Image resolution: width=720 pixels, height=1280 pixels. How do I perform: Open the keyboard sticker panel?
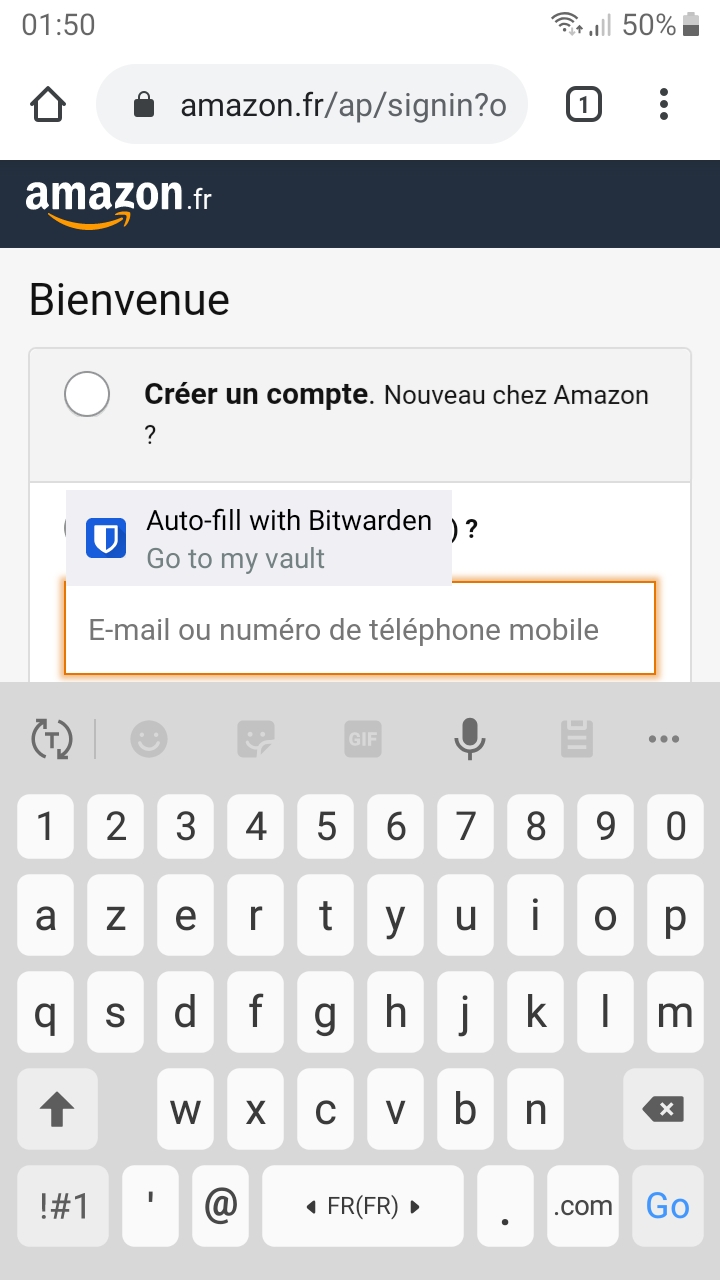coord(256,740)
